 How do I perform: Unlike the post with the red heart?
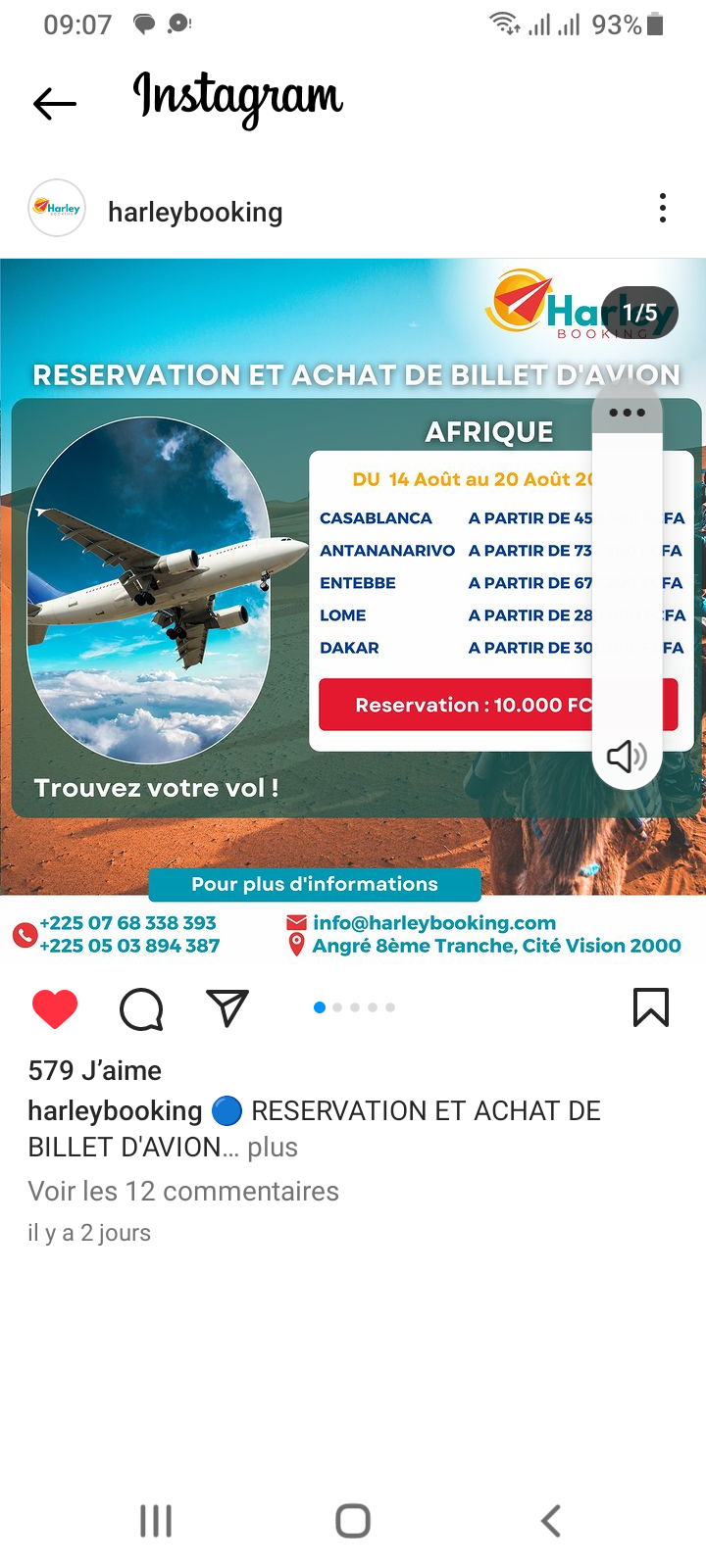click(x=55, y=1008)
